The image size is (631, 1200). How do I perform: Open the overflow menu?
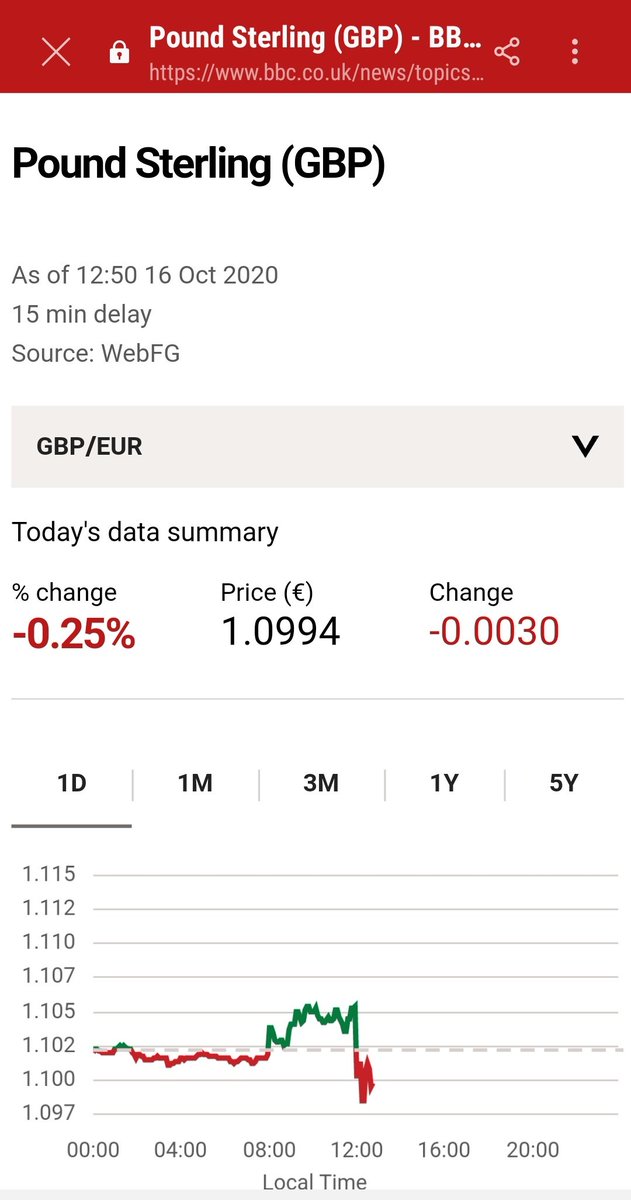tap(575, 52)
